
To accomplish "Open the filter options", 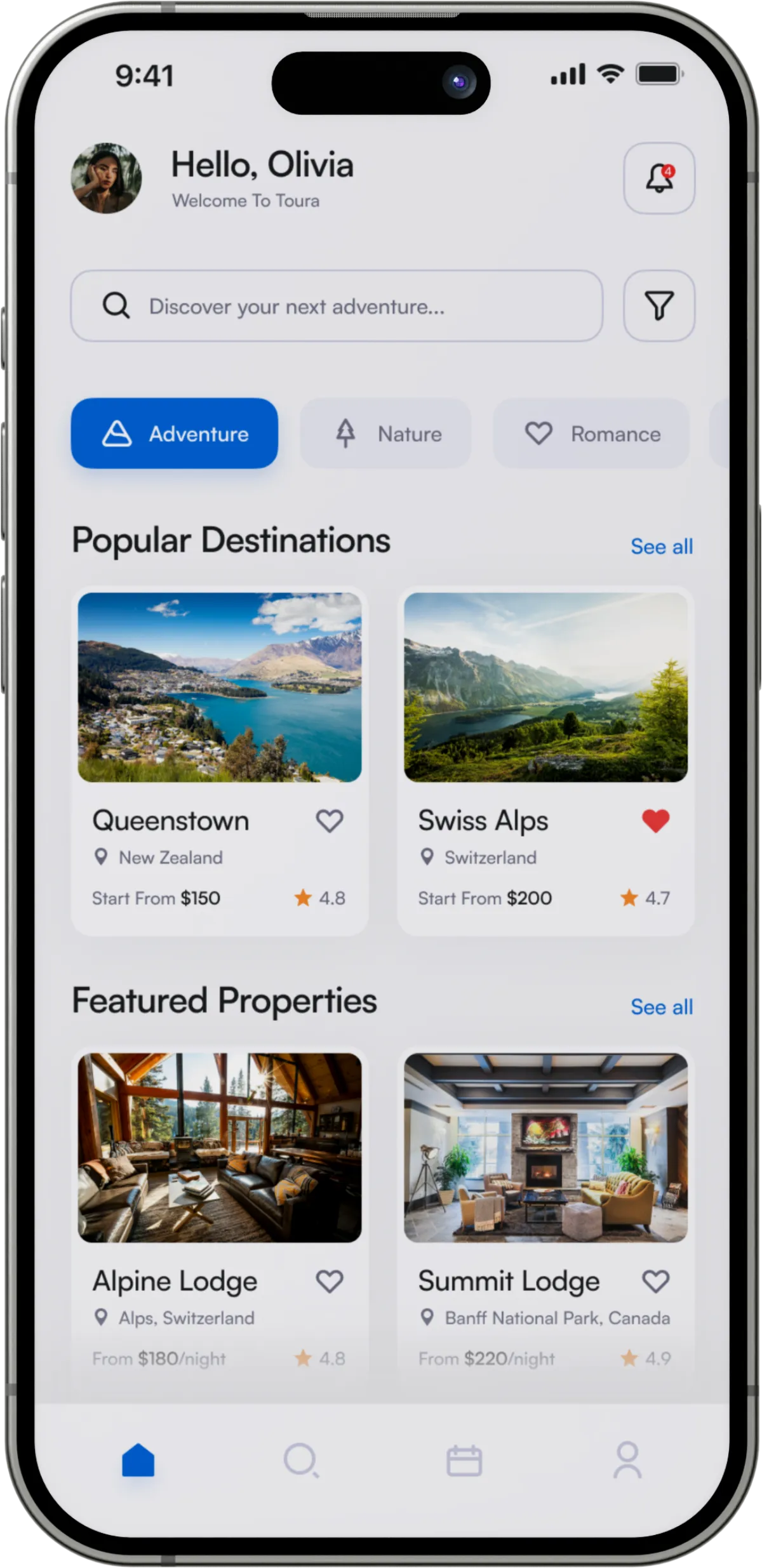I will click(659, 306).
